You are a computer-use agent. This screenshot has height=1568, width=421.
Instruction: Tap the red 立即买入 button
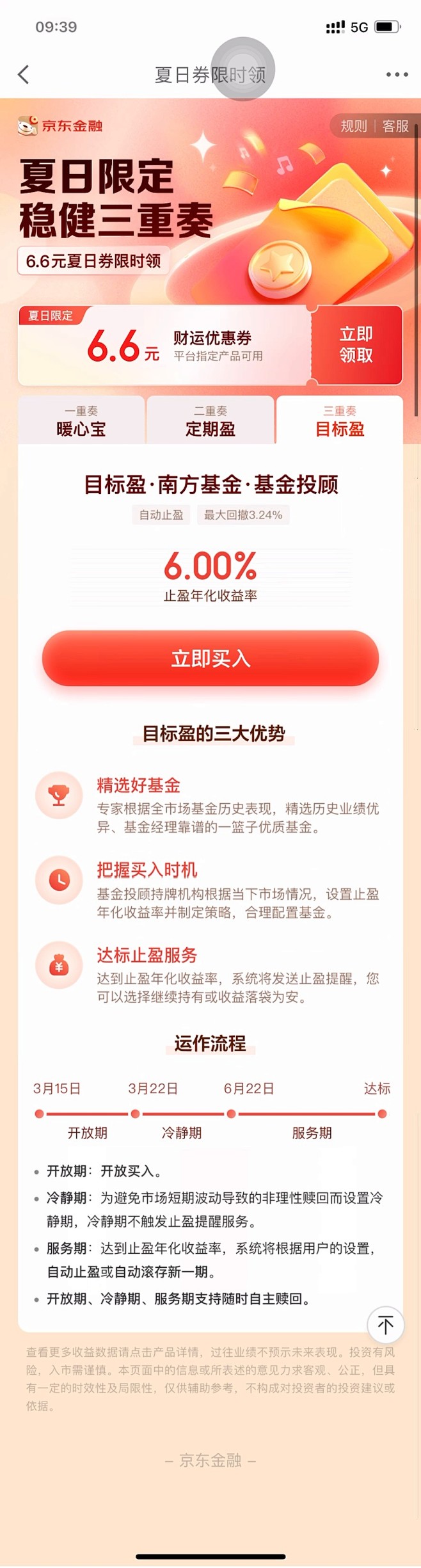pyautogui.click(x=210, y=659)
